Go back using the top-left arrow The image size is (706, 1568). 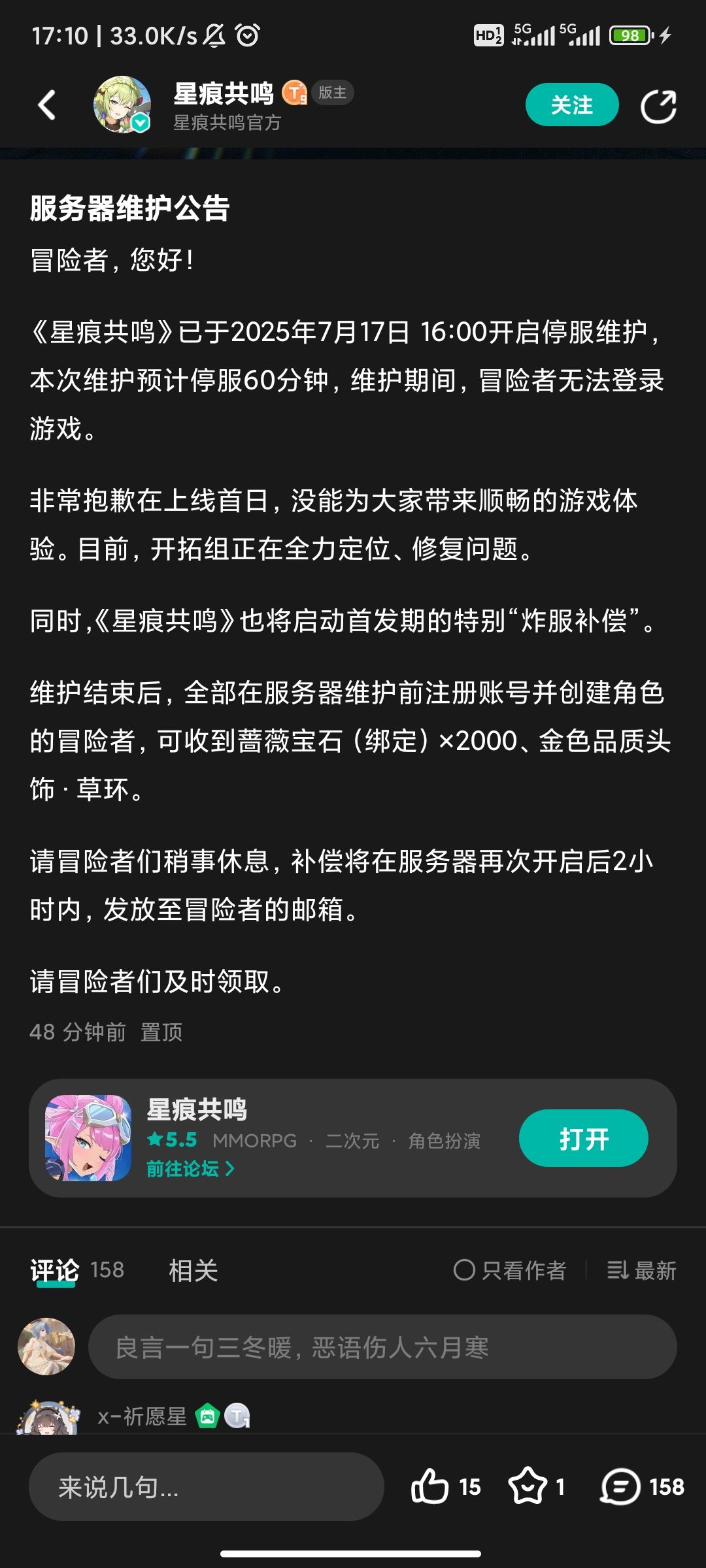coord(47,105)
